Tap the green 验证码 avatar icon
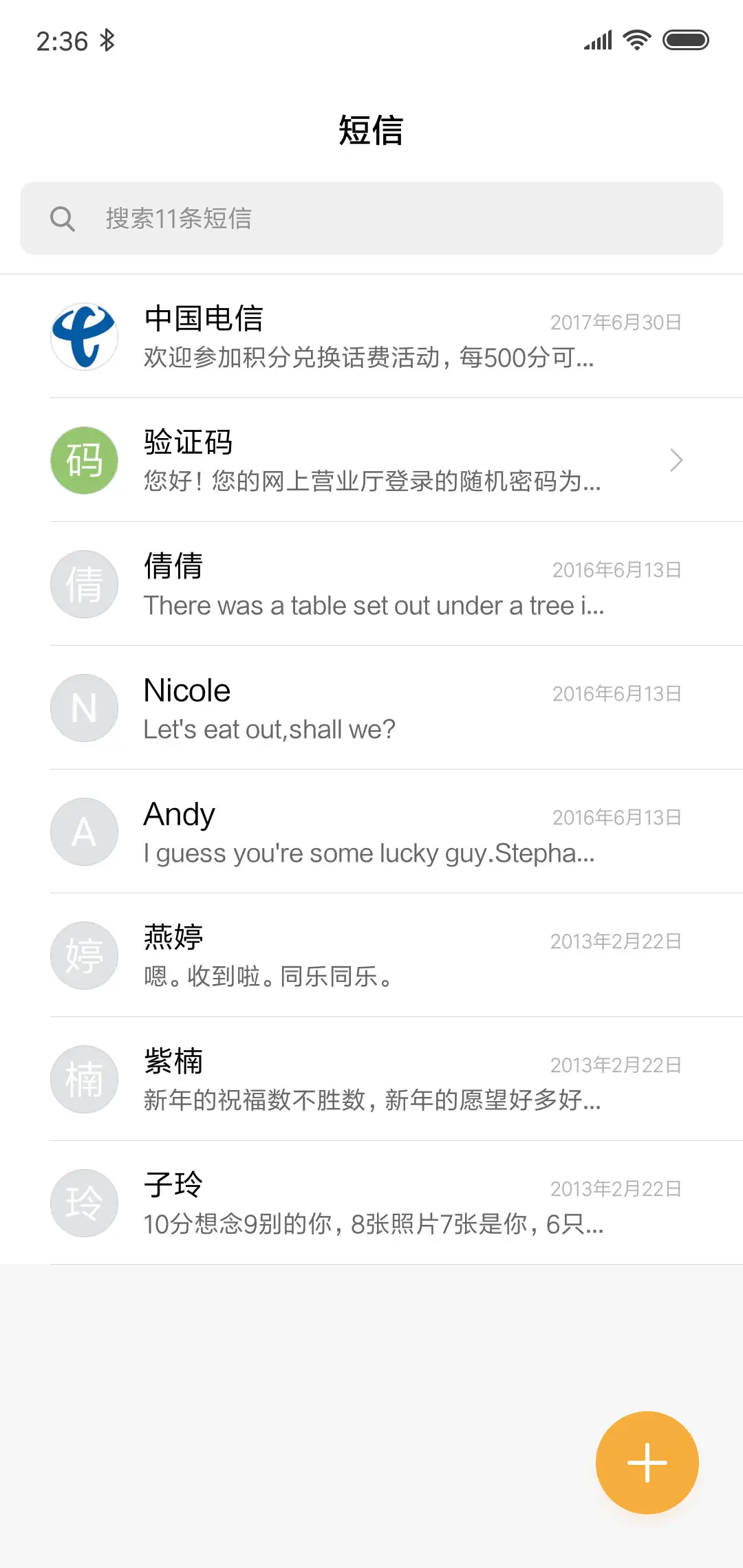 [84, 460]
